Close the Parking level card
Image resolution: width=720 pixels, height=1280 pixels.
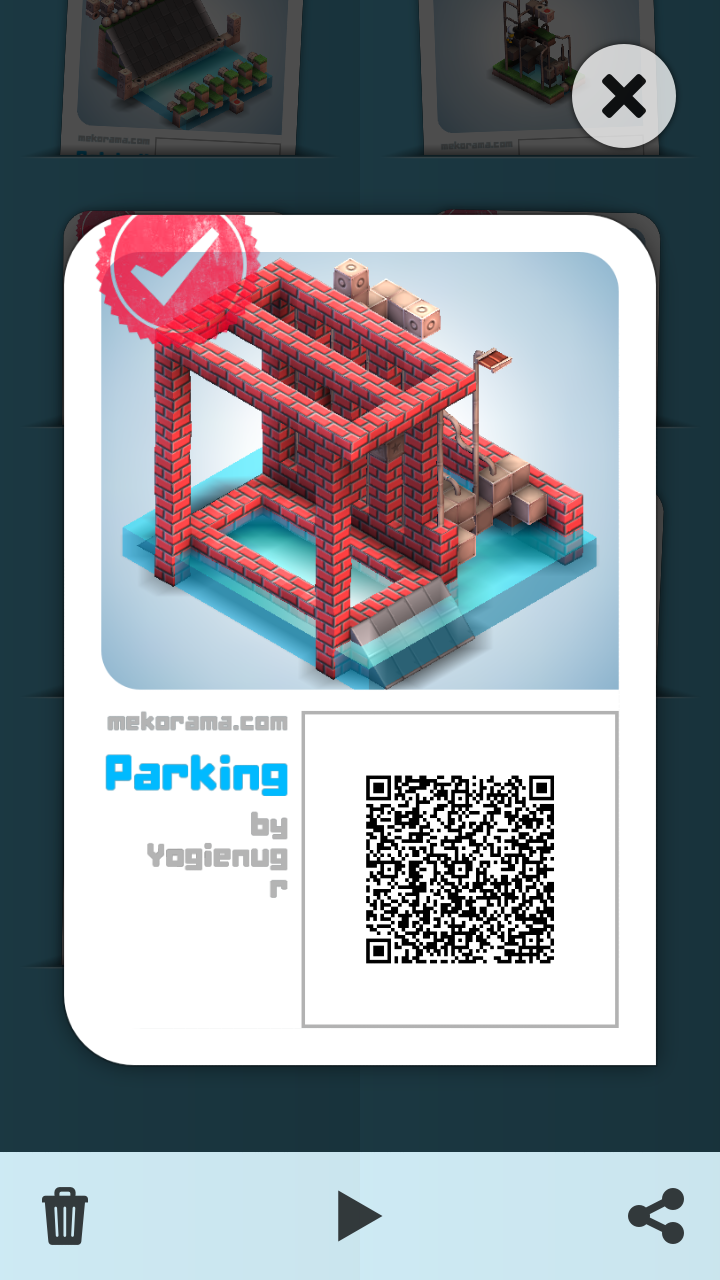(x=624, y=97)
